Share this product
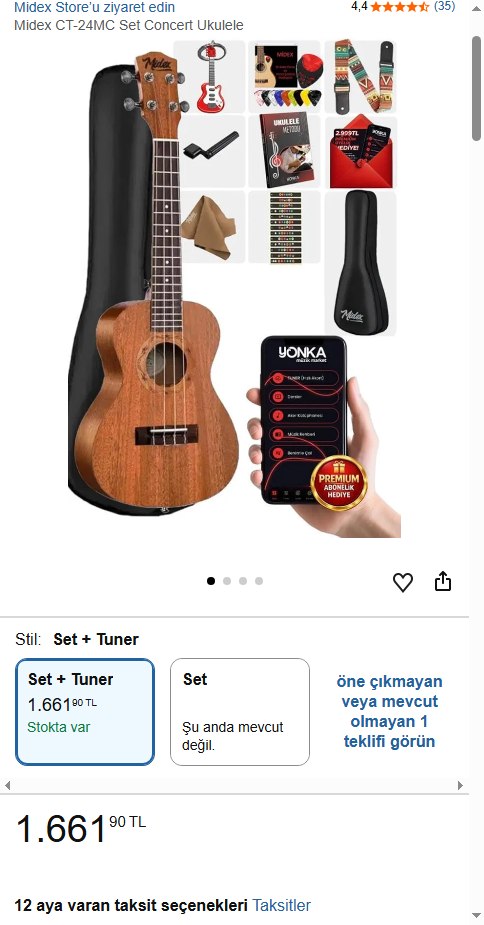 pos(443,582)
